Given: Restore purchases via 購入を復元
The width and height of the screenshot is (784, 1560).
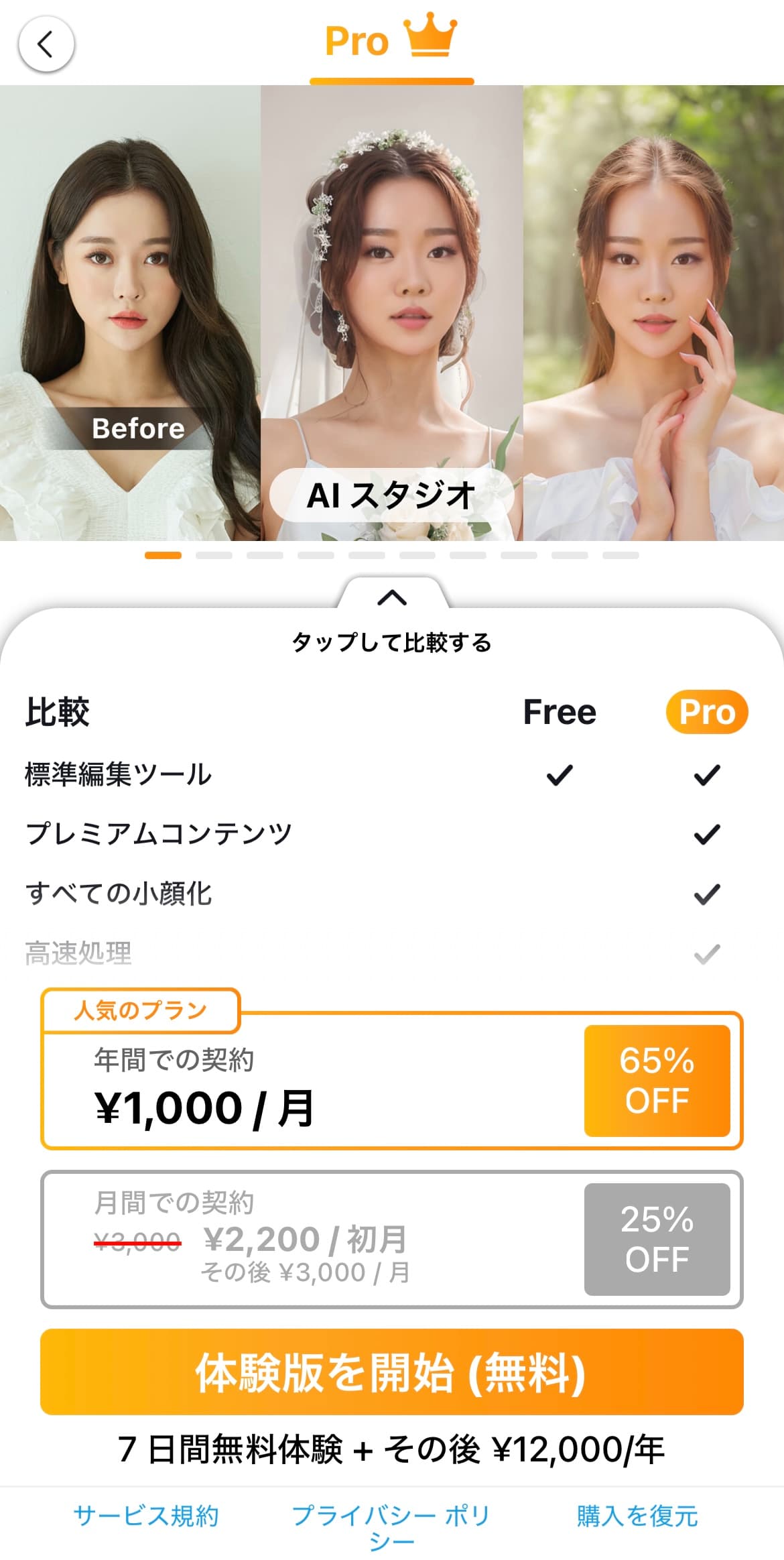Looking at the screenshot, I should (637, 1515).
